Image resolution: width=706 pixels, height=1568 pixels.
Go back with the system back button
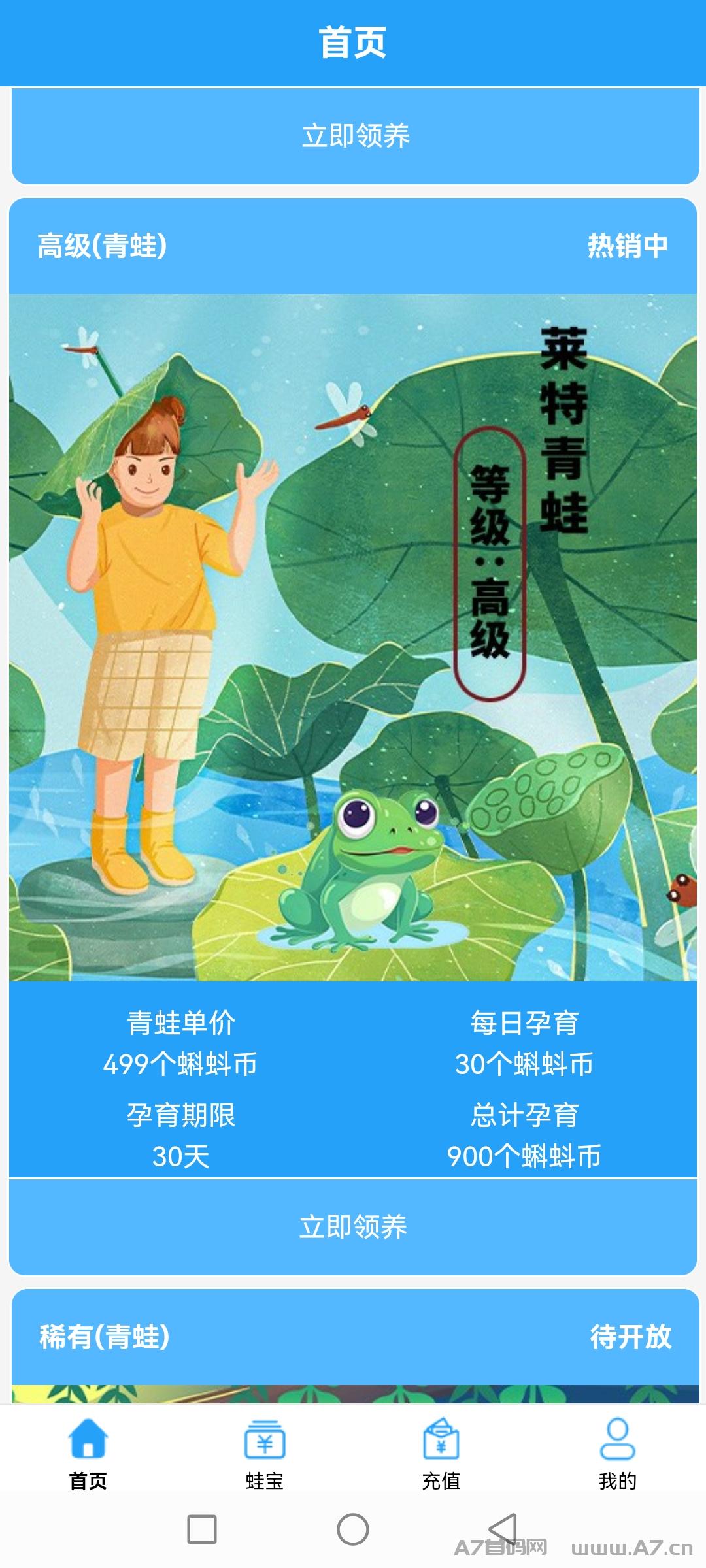(x=503, y=1529)
